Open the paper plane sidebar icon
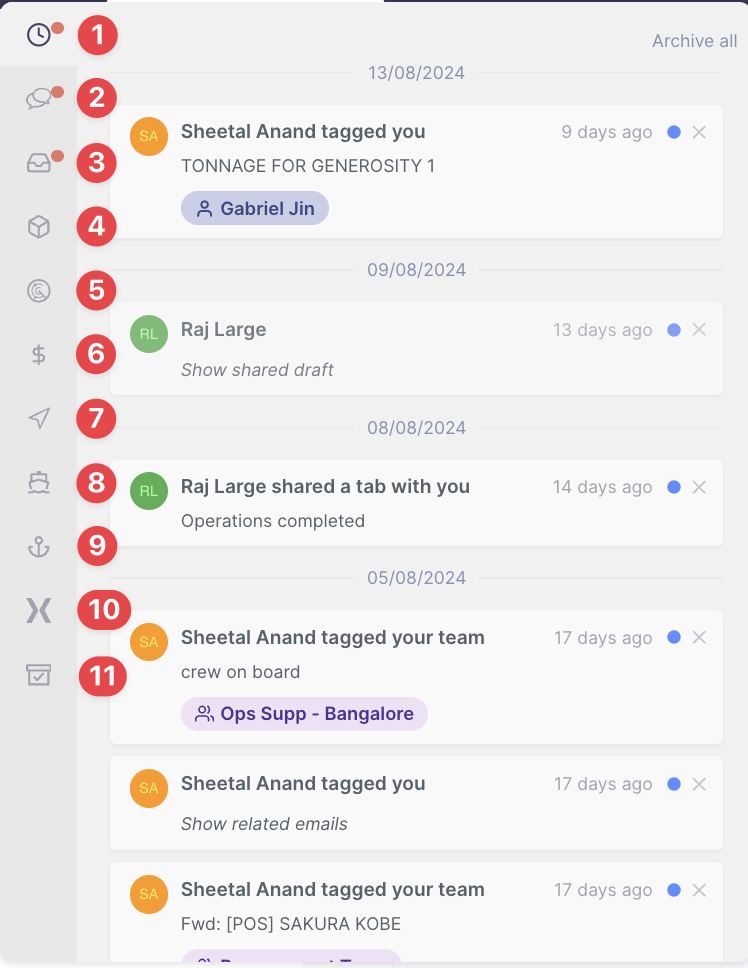 pyautogui.click(x=38, y=418)
